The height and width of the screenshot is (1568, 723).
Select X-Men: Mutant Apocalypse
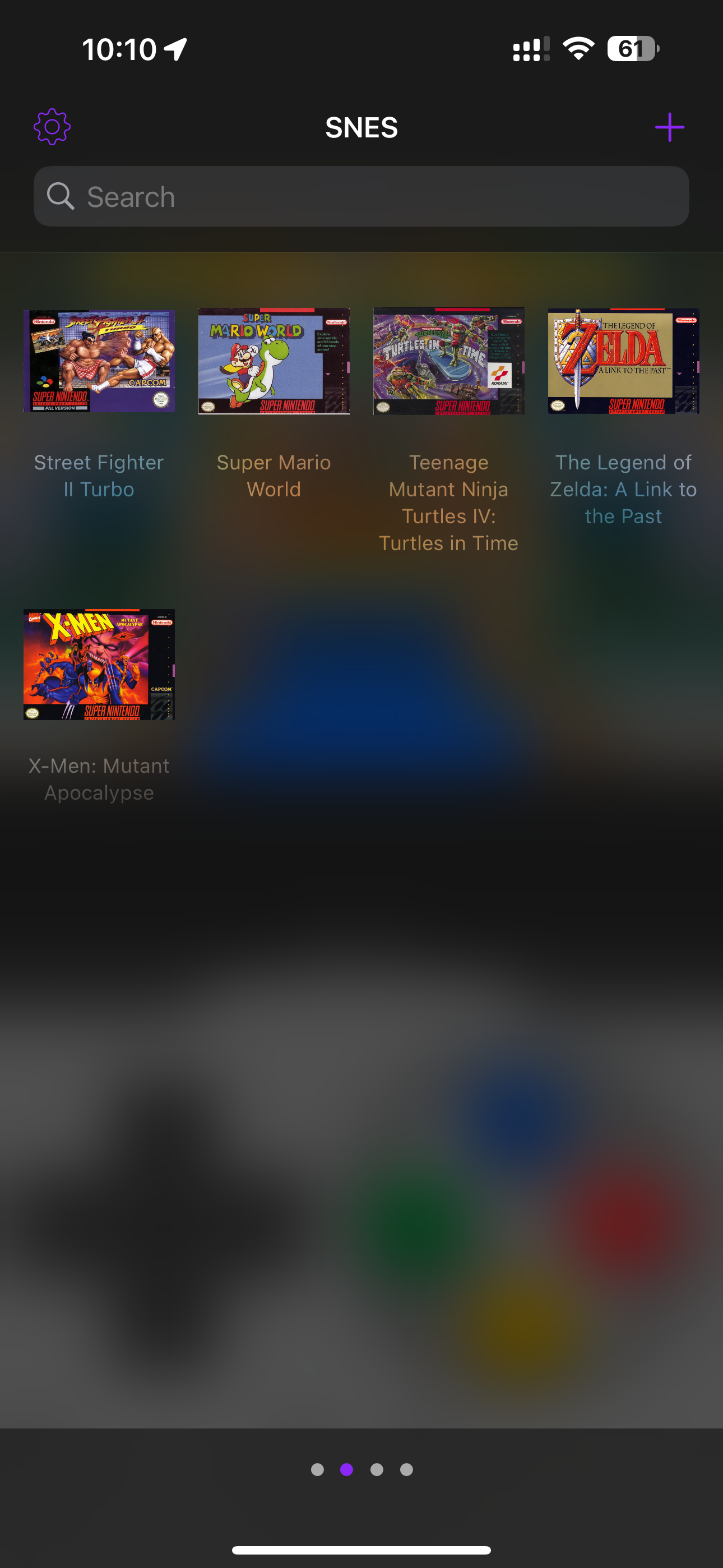click(x=99, y=665)
